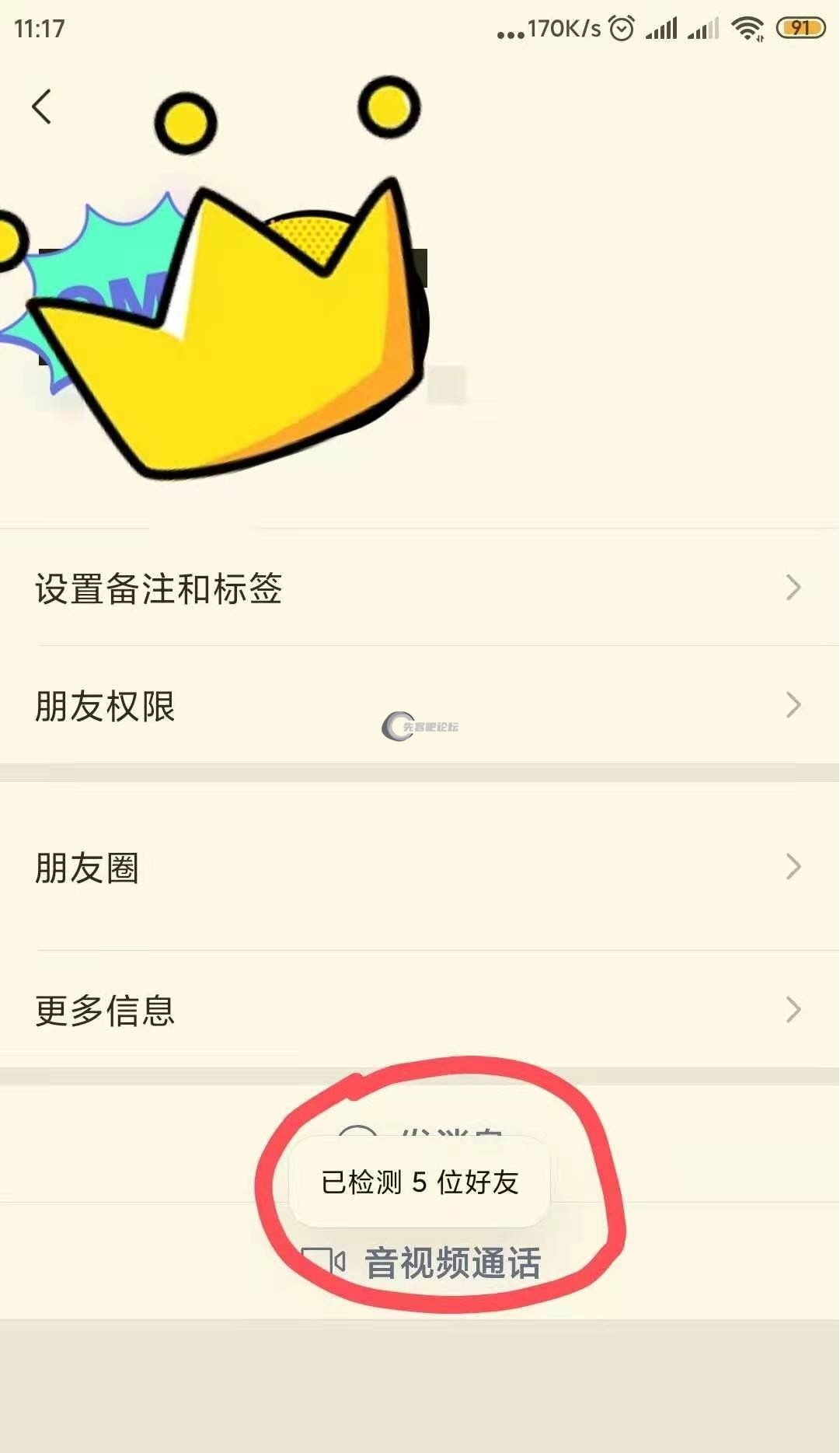Image resolution: width=840 pixels, height=1453 pixels.
Task: Open 朋友权限 row
Action: (x=420, y=706)
